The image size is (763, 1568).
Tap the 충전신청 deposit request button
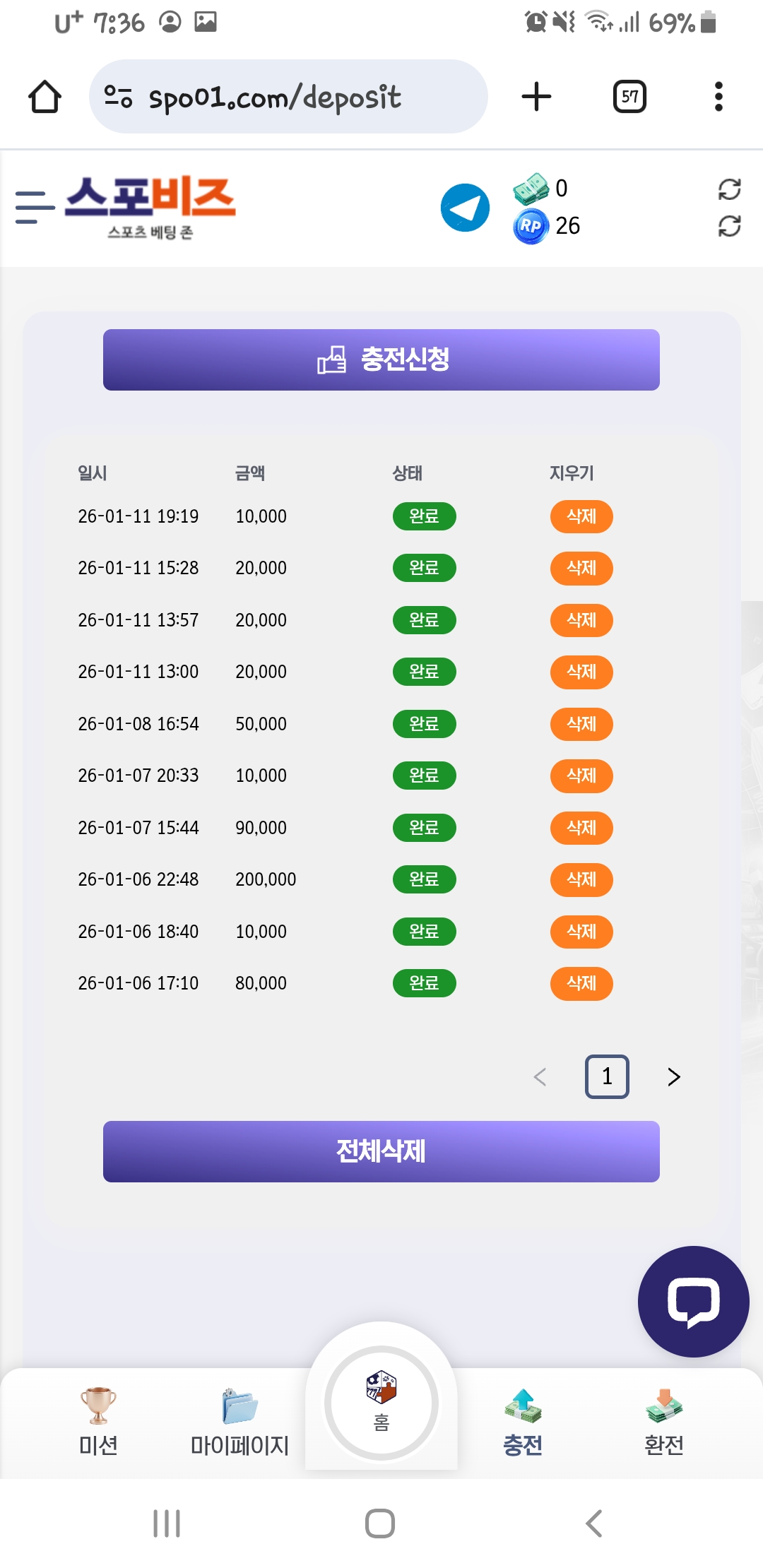pos(381,360)
